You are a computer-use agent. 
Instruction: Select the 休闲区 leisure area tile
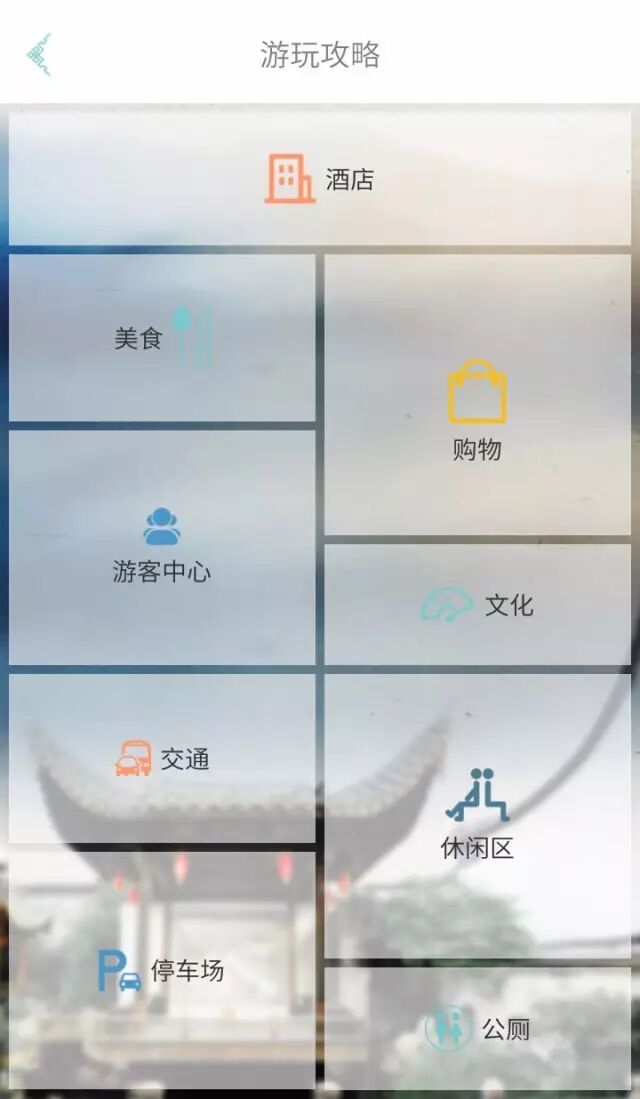tap(477, 815)
